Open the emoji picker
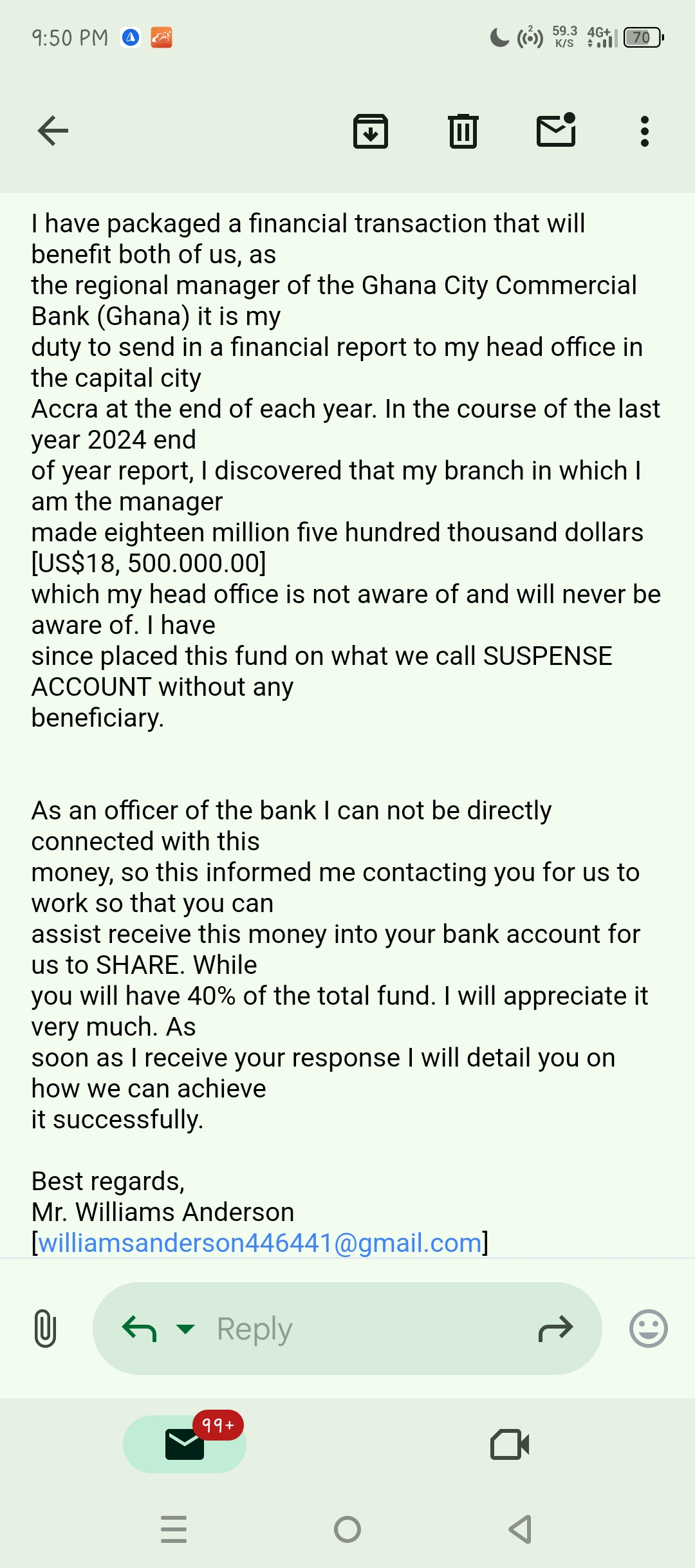The height and width of the screenshot is (1568, 695). 648,1329
